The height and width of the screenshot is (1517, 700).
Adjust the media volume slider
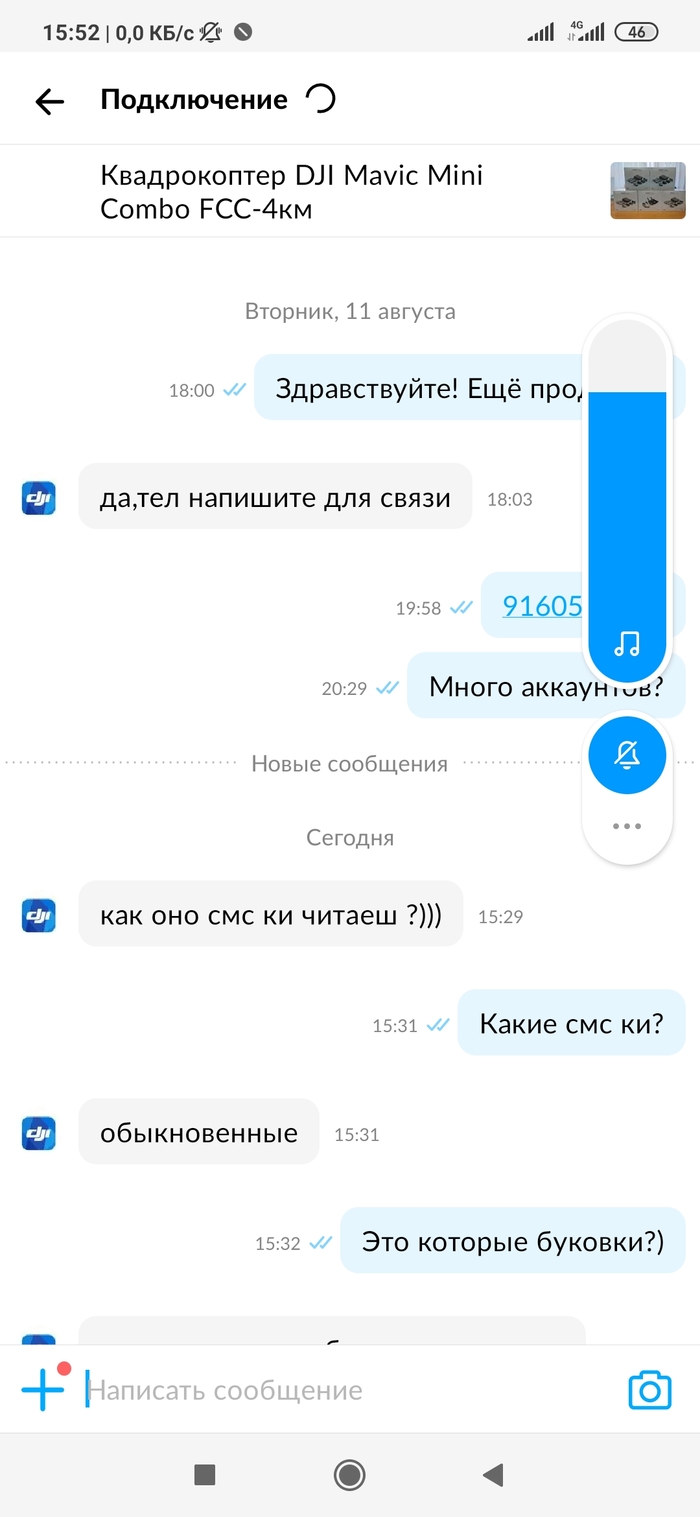click(x=626, y=500)
